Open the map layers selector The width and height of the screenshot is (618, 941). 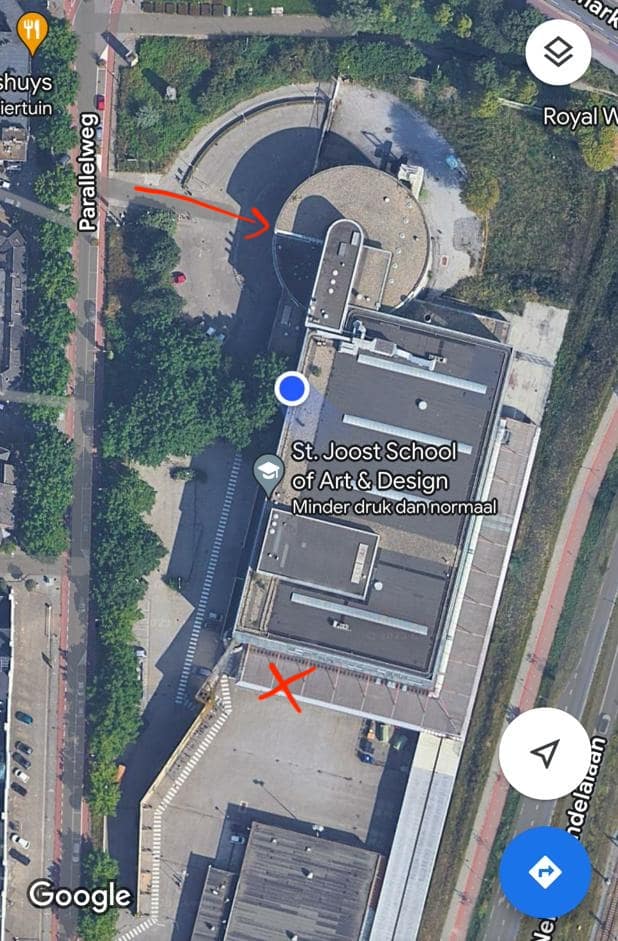[557, 52]
